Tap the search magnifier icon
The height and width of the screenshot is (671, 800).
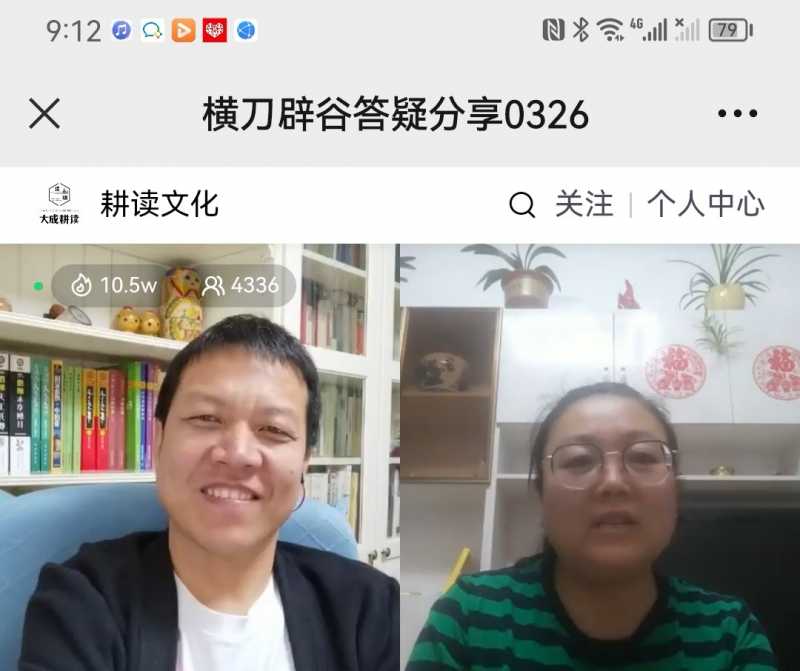(x=522, y=205)
